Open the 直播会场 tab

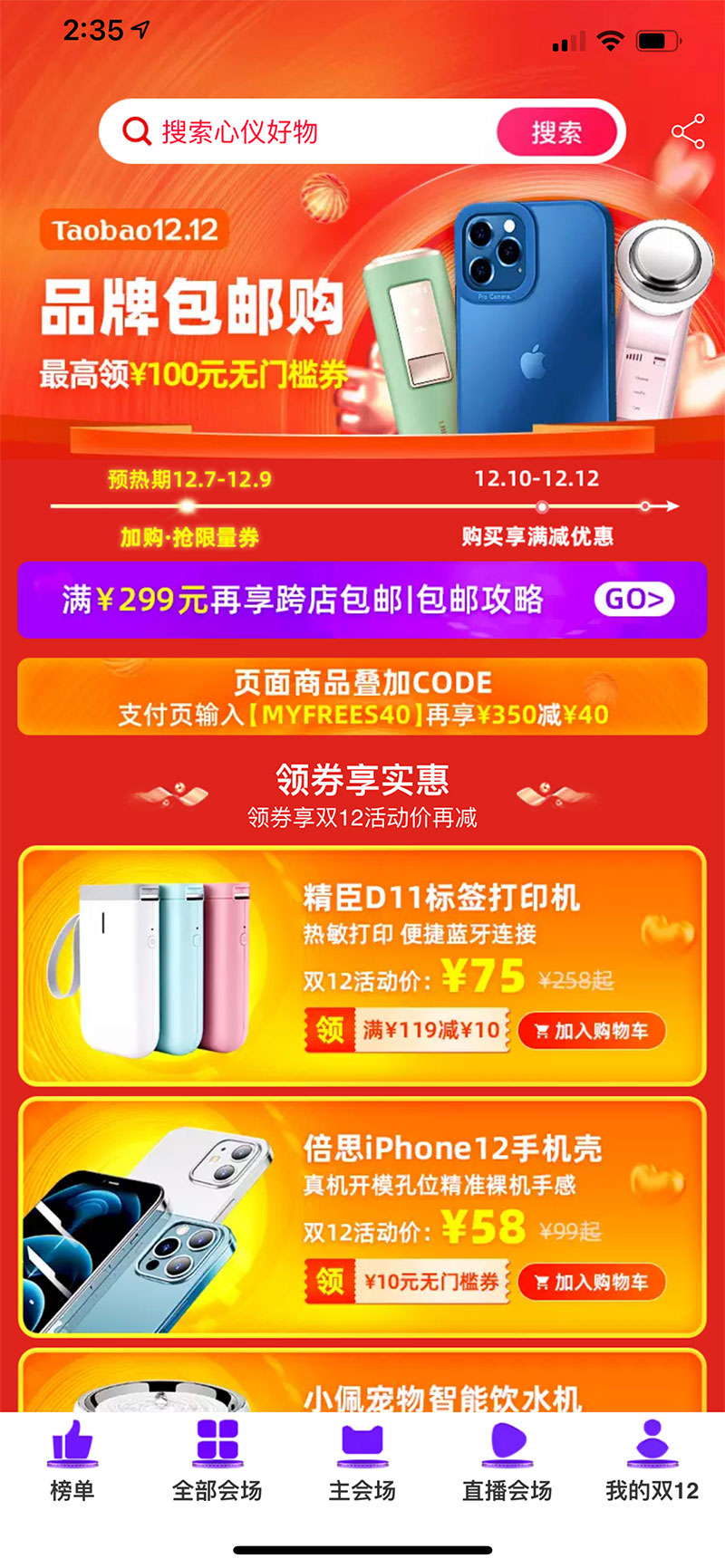507,1460
